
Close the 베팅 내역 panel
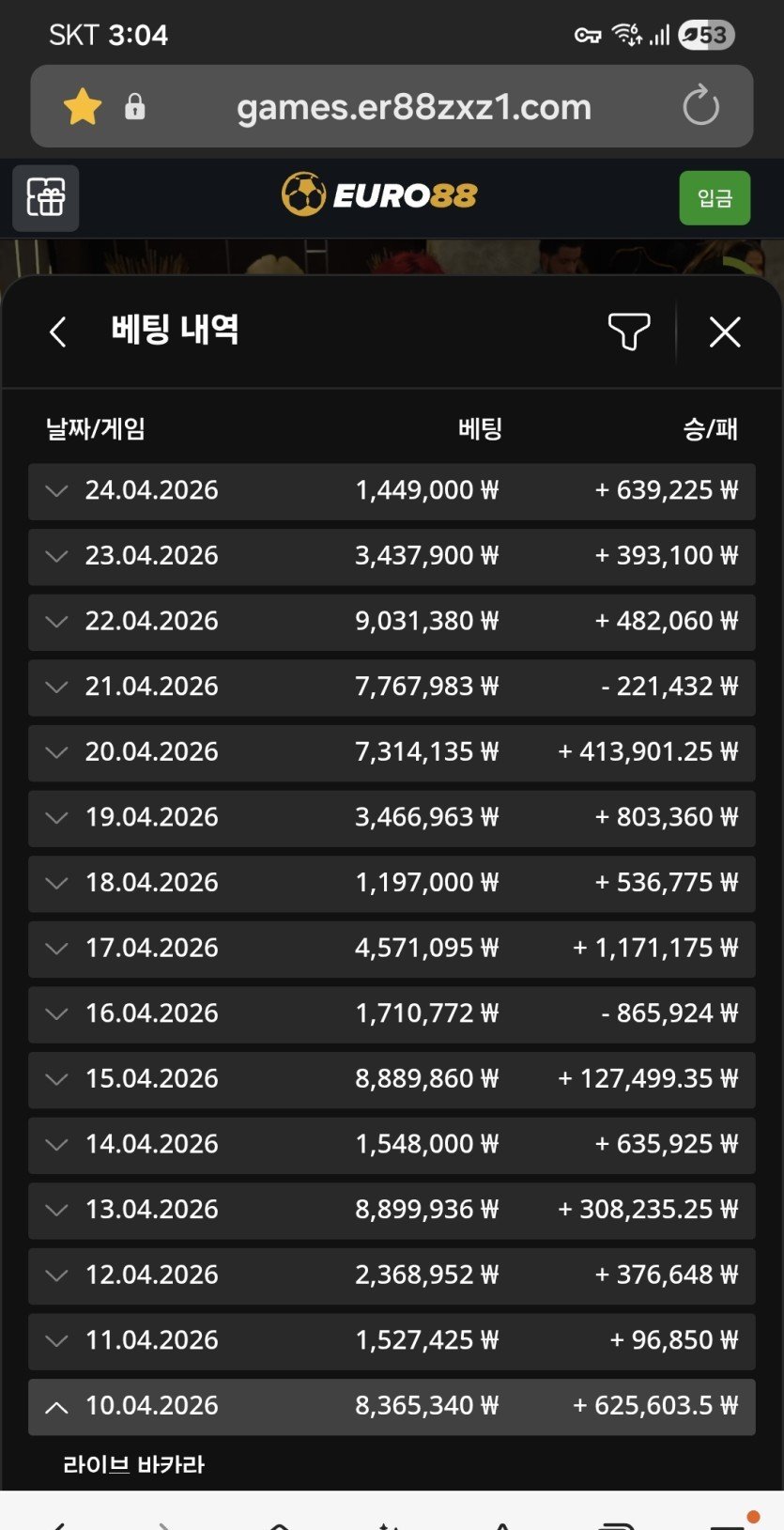pos(724,332)
